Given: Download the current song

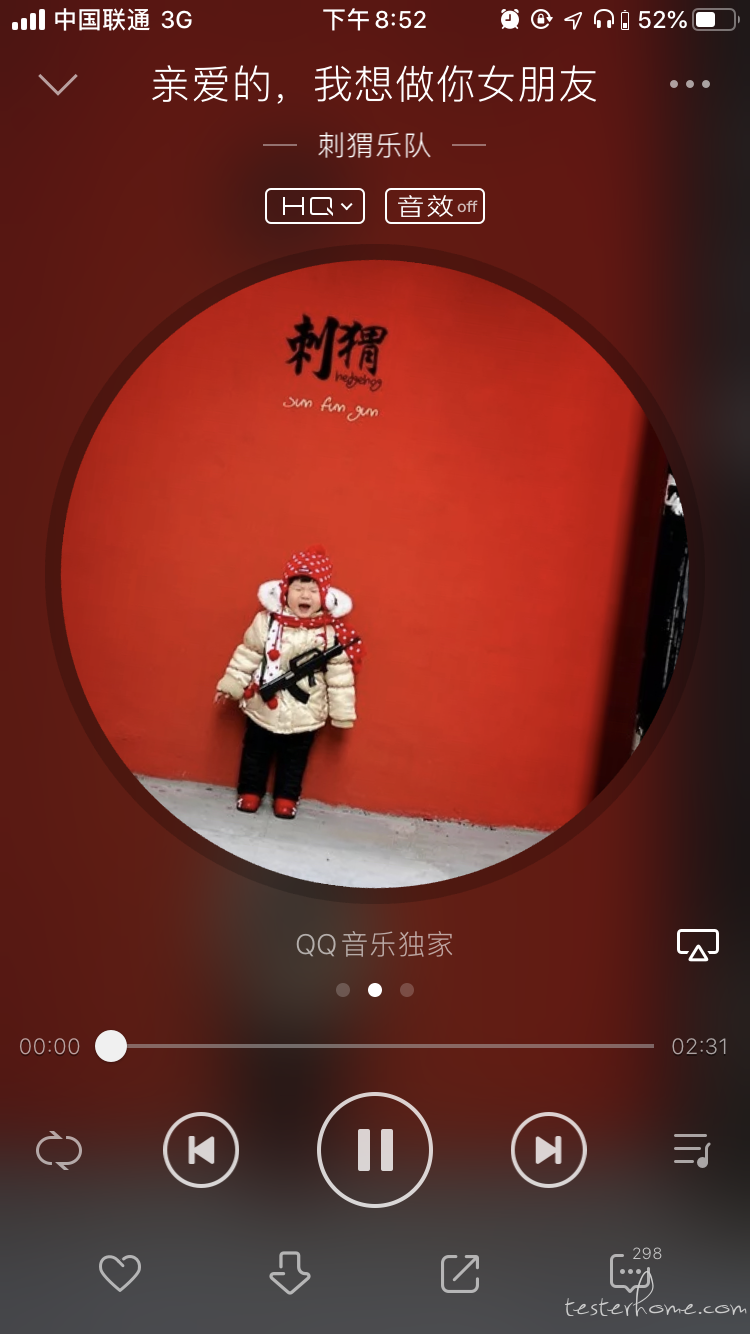Looking at the screenshot, I should (290, 1274).
